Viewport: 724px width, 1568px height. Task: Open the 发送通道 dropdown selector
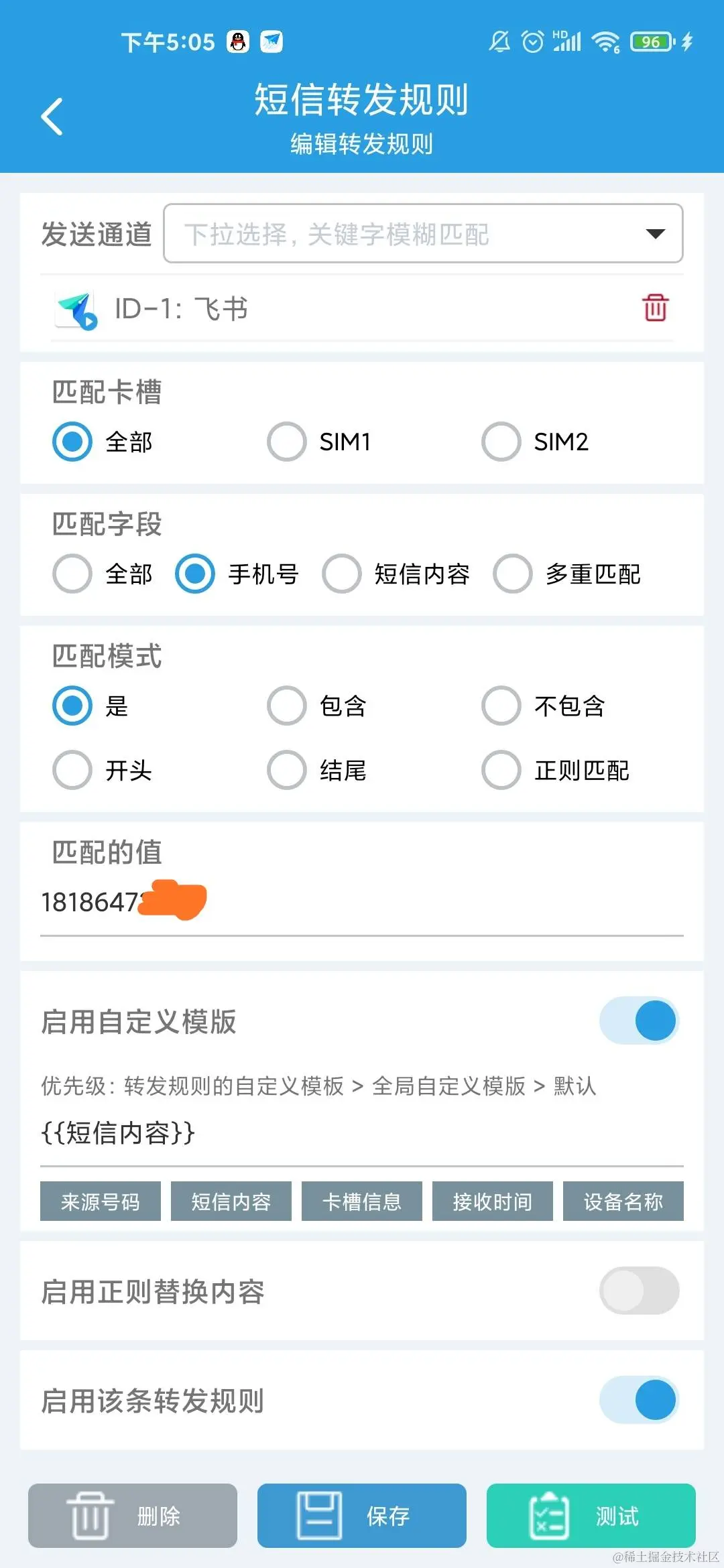tap(423, 233)
